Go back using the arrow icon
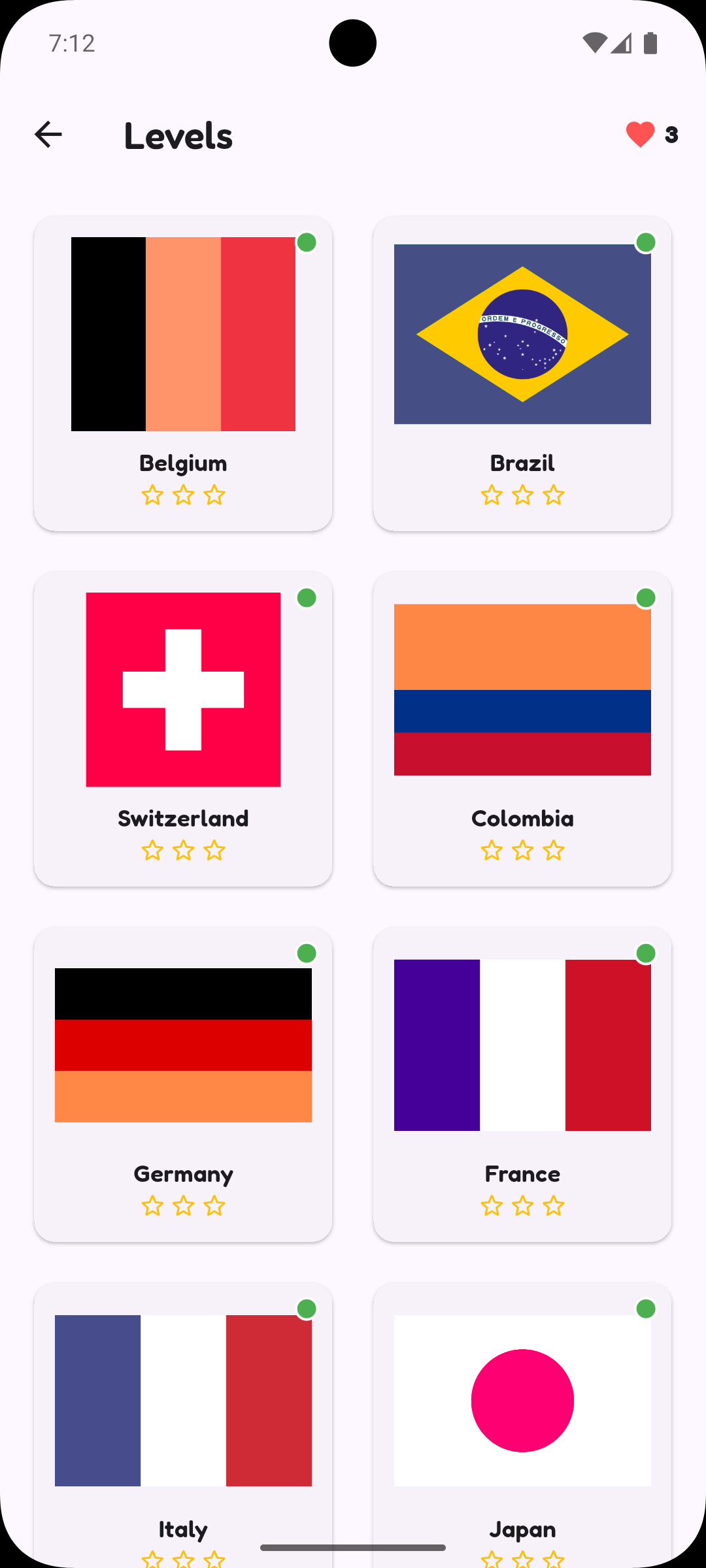Image resolution: width=706 pixels, height=1568 pixels. (48, 135)
